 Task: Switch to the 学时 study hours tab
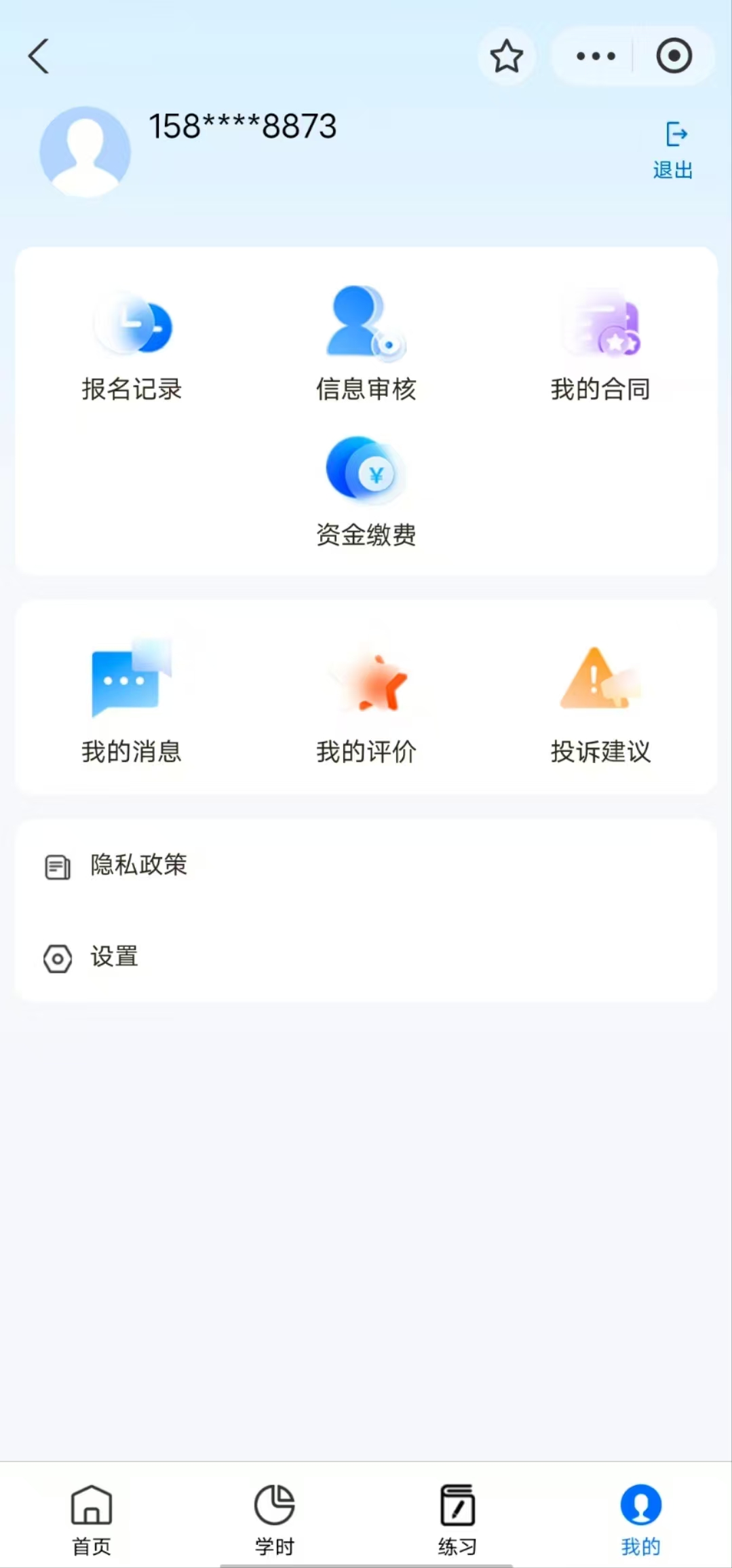275,1520
